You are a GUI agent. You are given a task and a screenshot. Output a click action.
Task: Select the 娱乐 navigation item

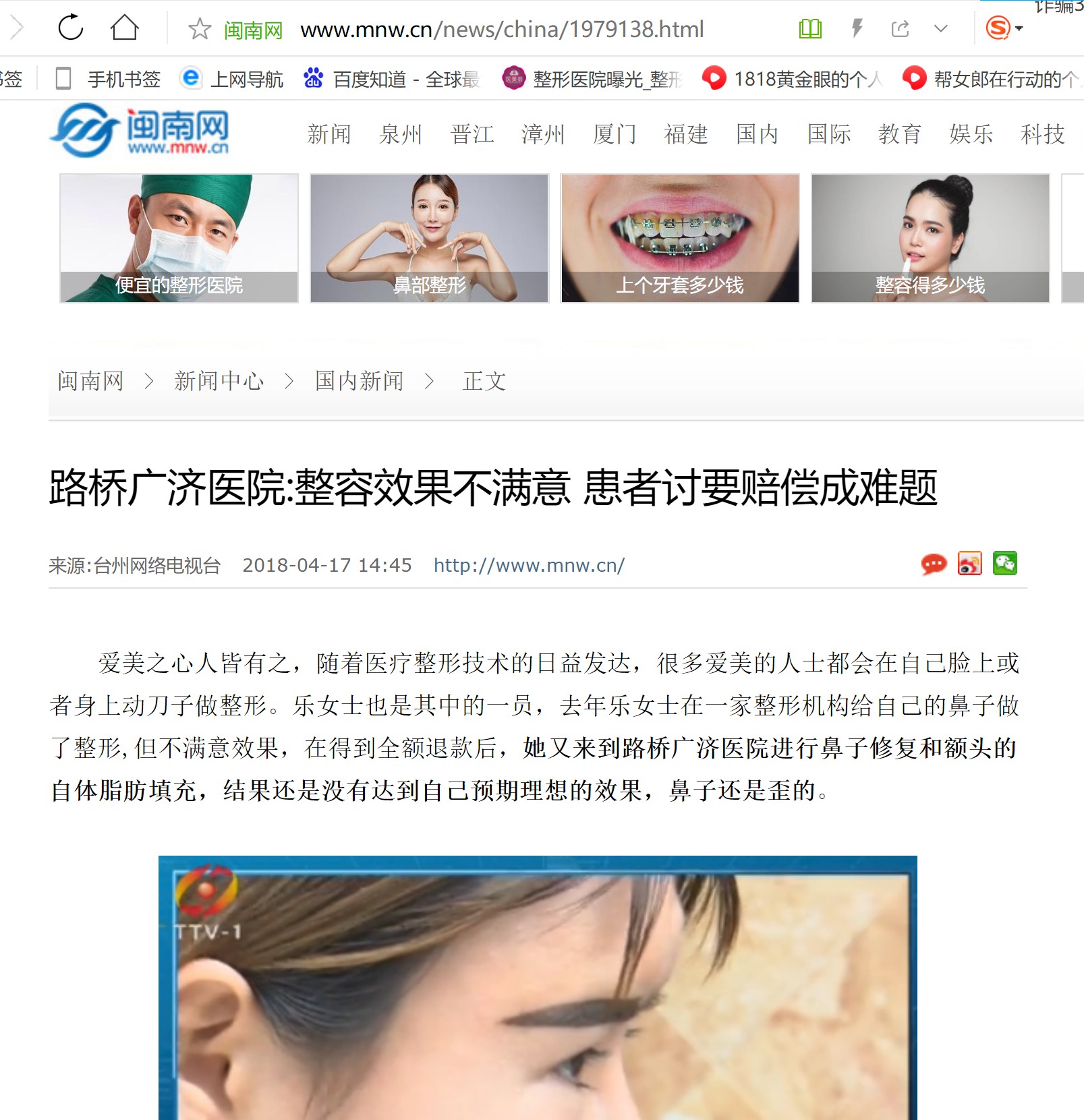point(971,134)
